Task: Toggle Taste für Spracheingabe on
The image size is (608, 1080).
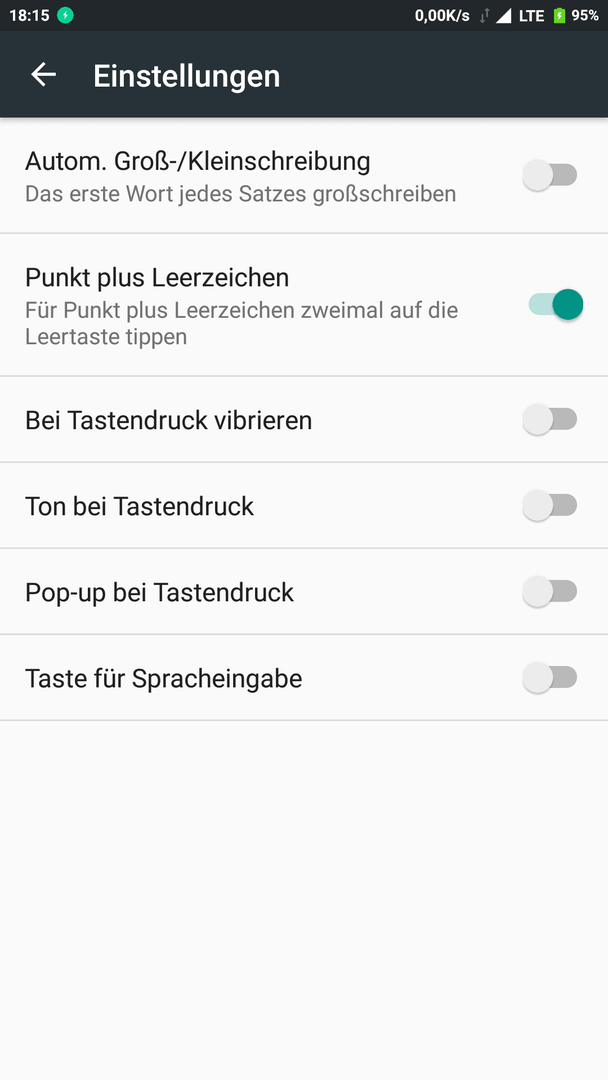Action: pyautogui.click(x=549, y=678)
